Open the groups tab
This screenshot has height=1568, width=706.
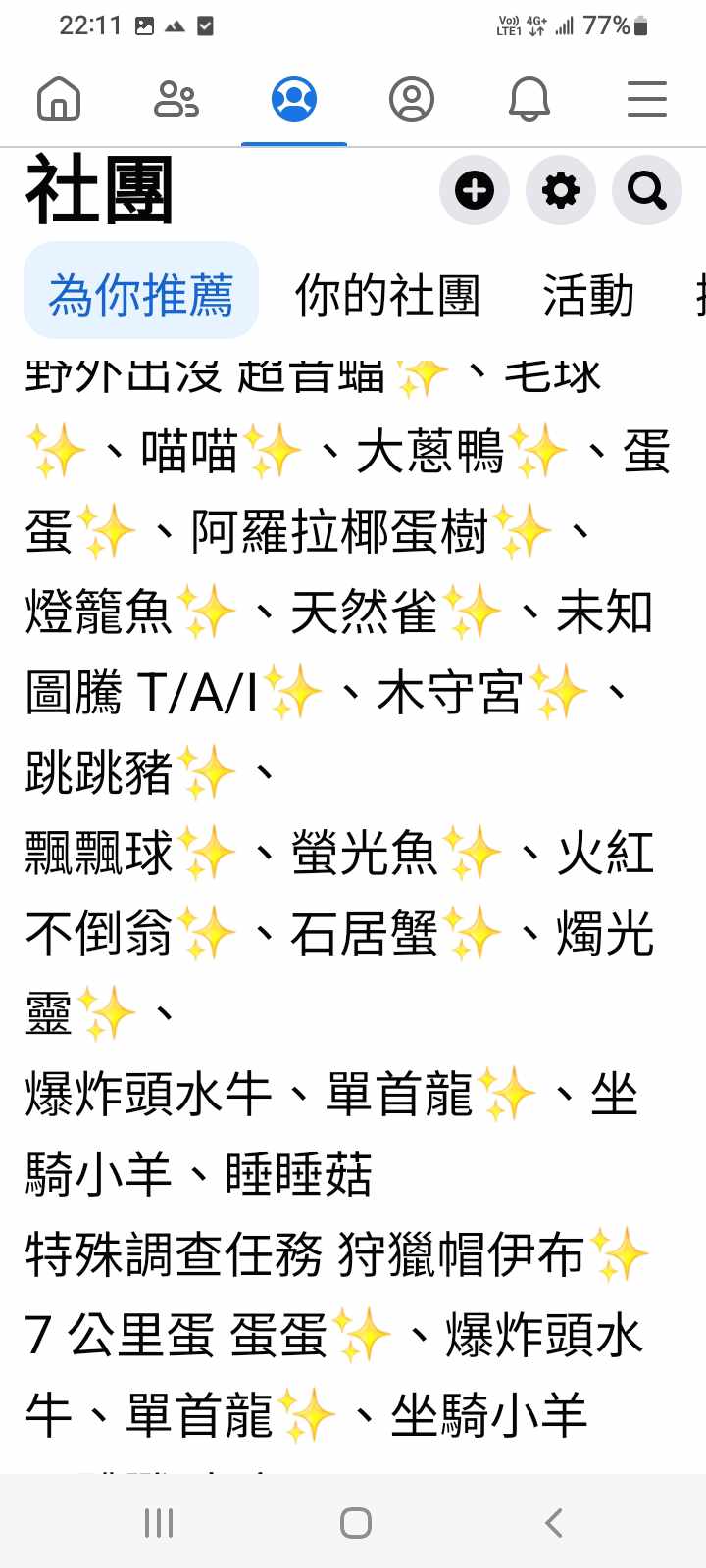coord(294,99)
